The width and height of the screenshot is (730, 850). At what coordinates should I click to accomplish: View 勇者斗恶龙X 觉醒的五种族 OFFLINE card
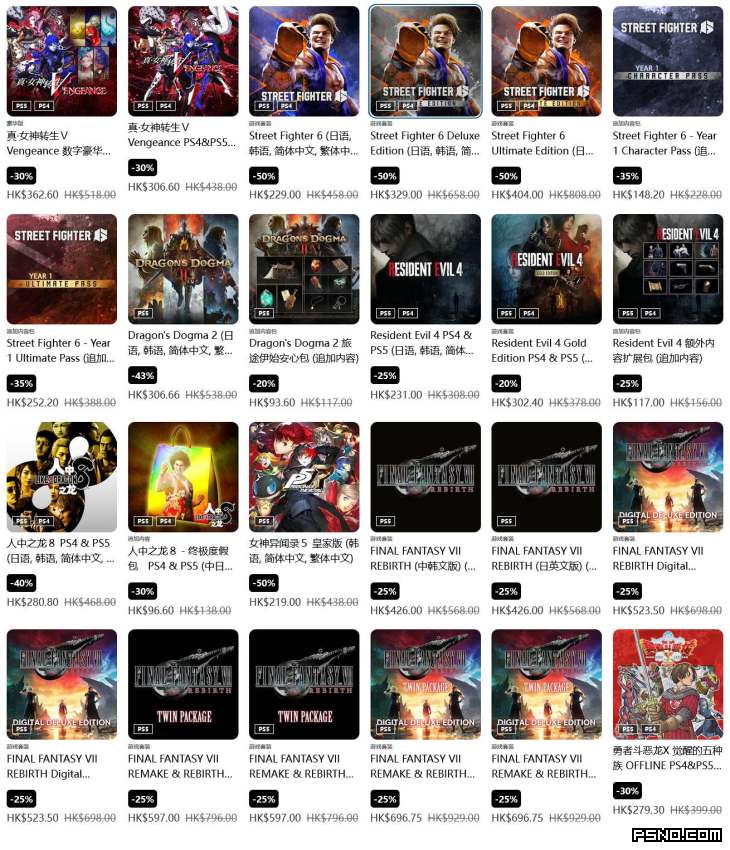[x=667, y=684]
